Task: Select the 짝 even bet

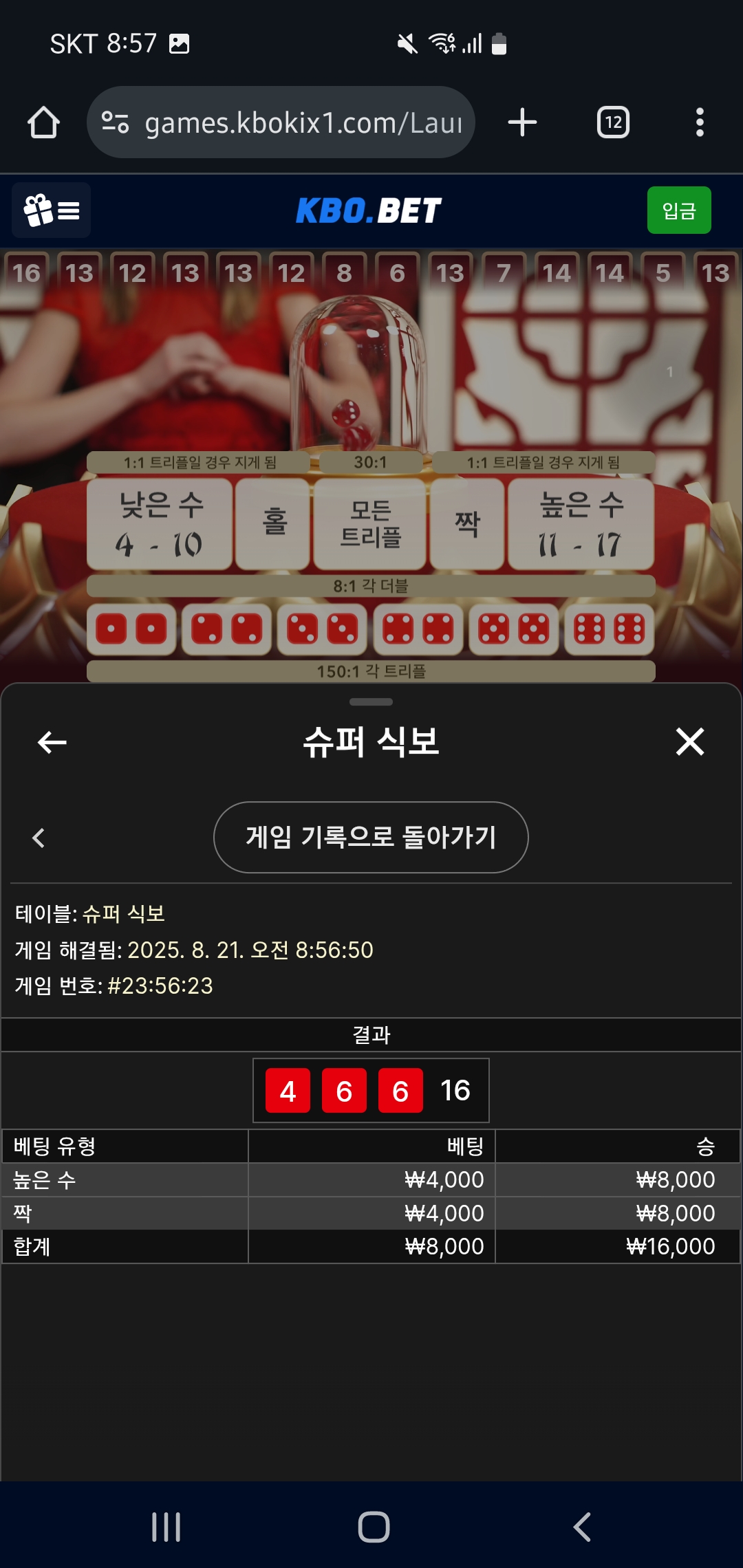Action: (x=467, y=524)
